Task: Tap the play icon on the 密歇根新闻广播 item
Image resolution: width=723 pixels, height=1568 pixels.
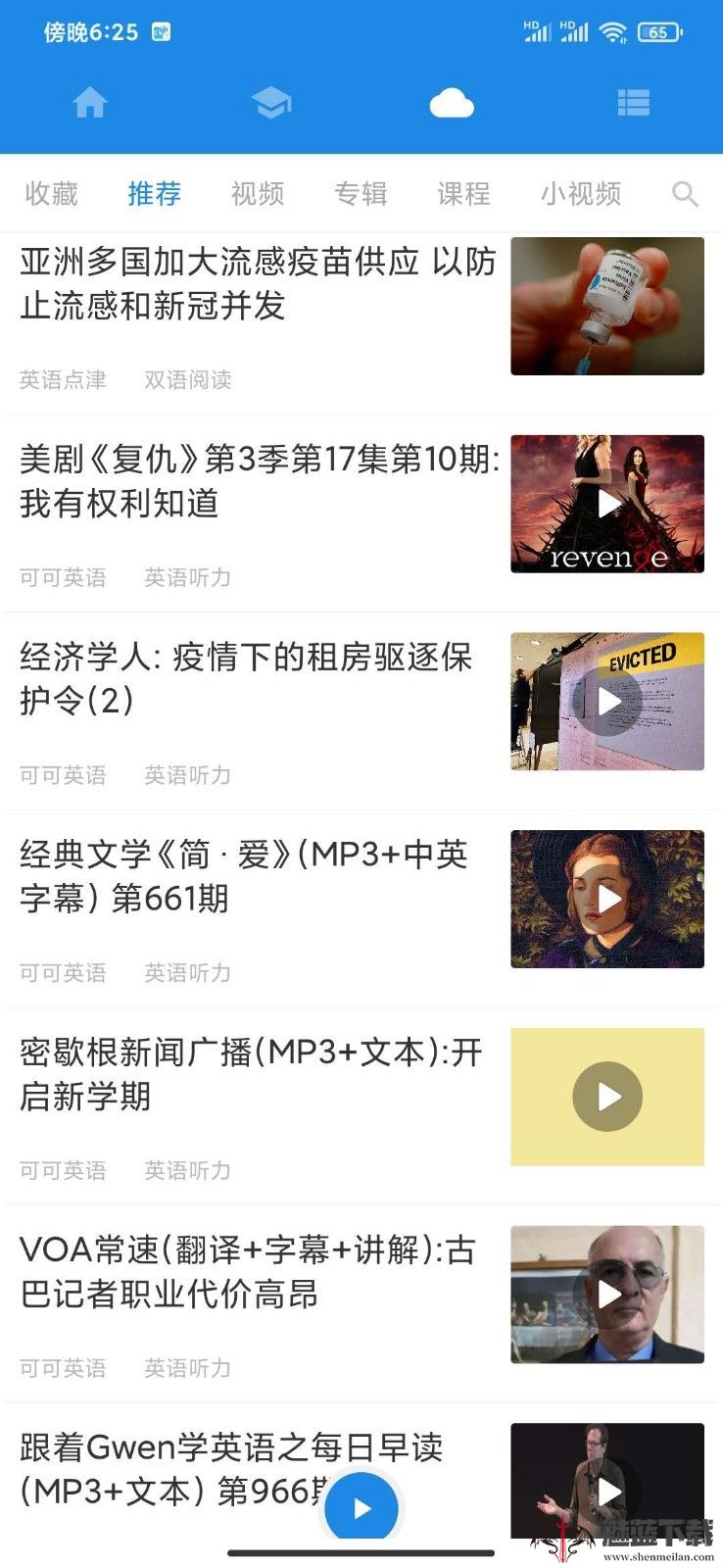Action: tap(607, 1096)
